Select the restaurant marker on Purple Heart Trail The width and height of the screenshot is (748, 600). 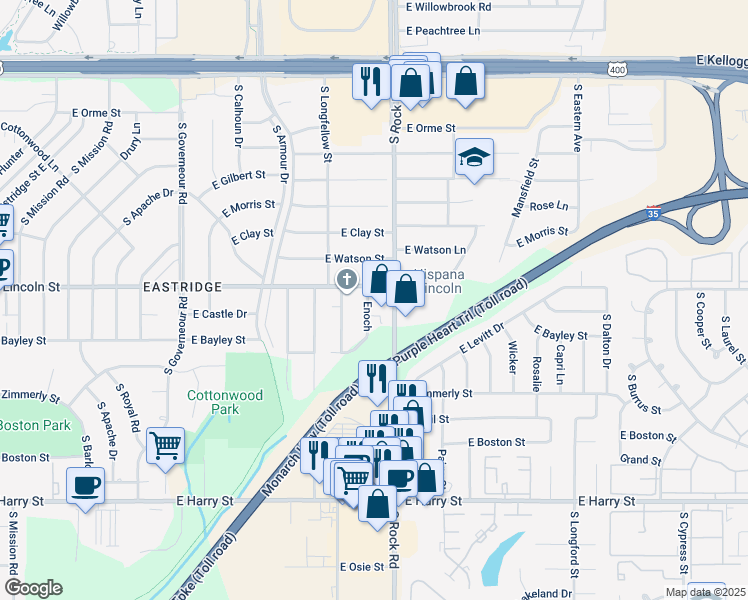click(374, 378)
